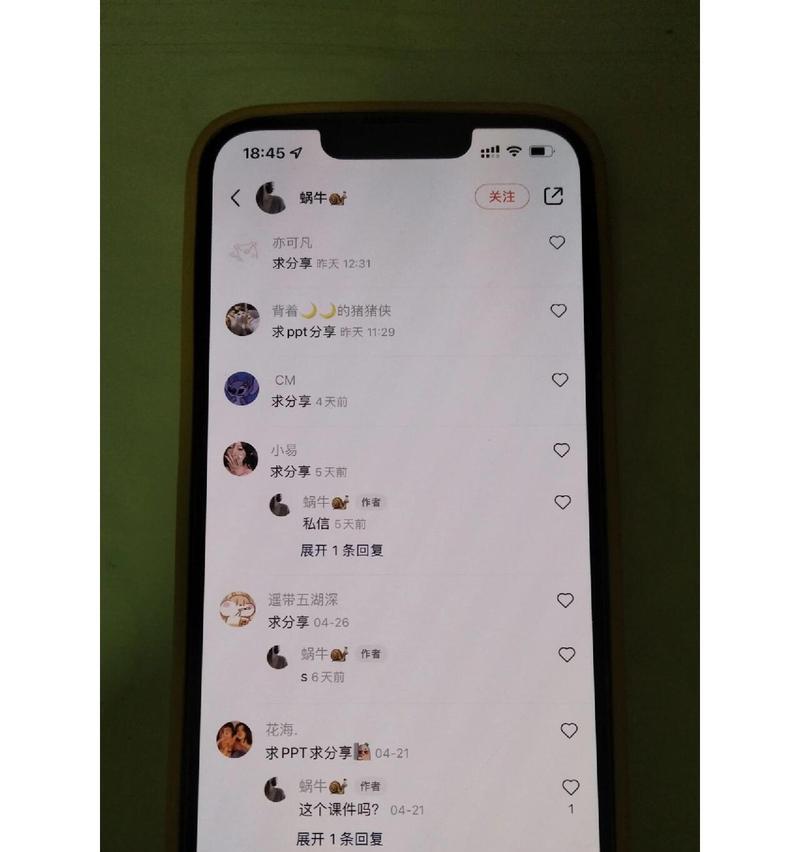Image resolution: width=800 pixels, height=852 pixels.
Task: Like CM's comment 求分享
Action: [x=560, y=380]
